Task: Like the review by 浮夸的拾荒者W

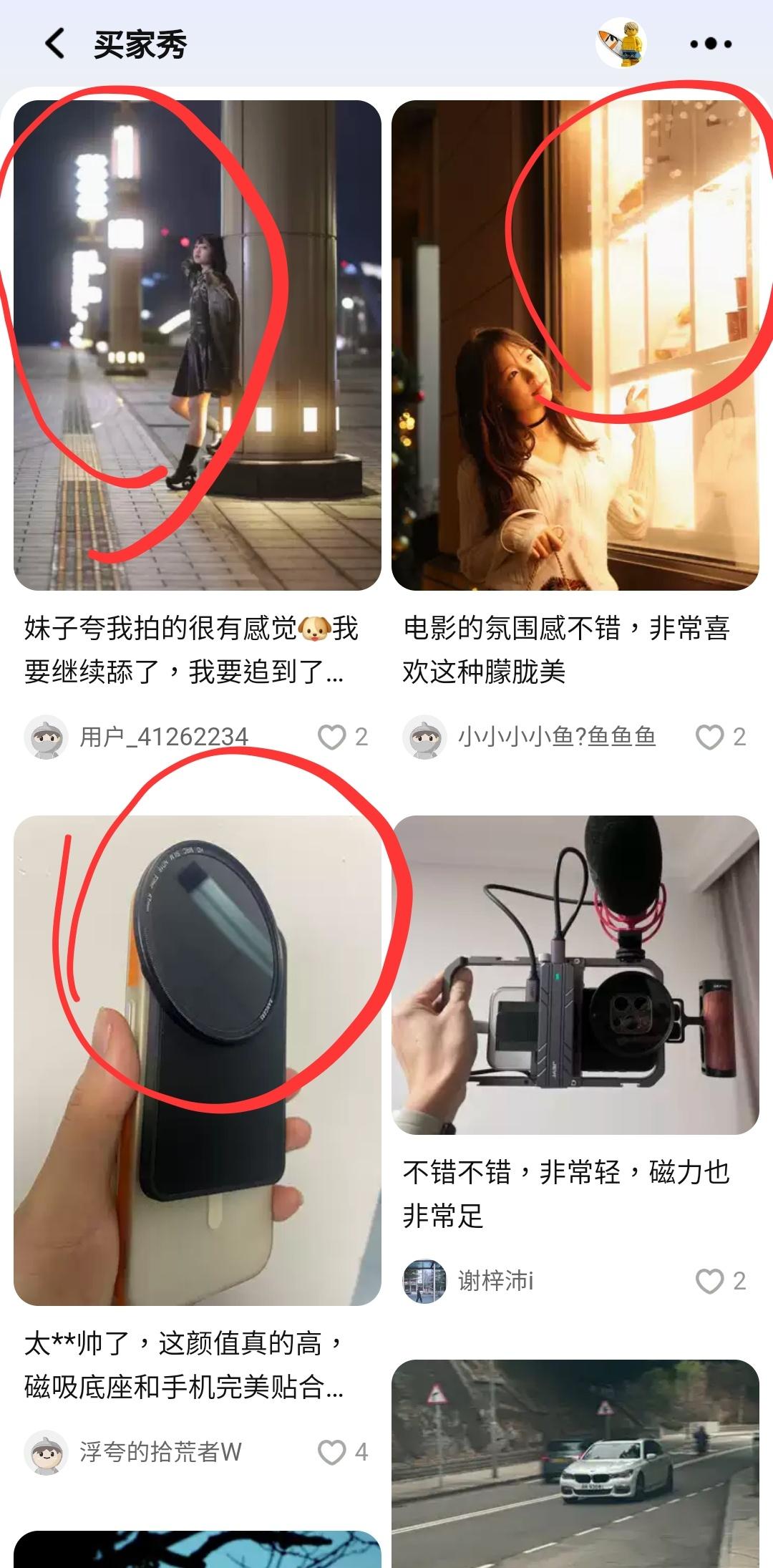Action: click(x=332, y=1452)
